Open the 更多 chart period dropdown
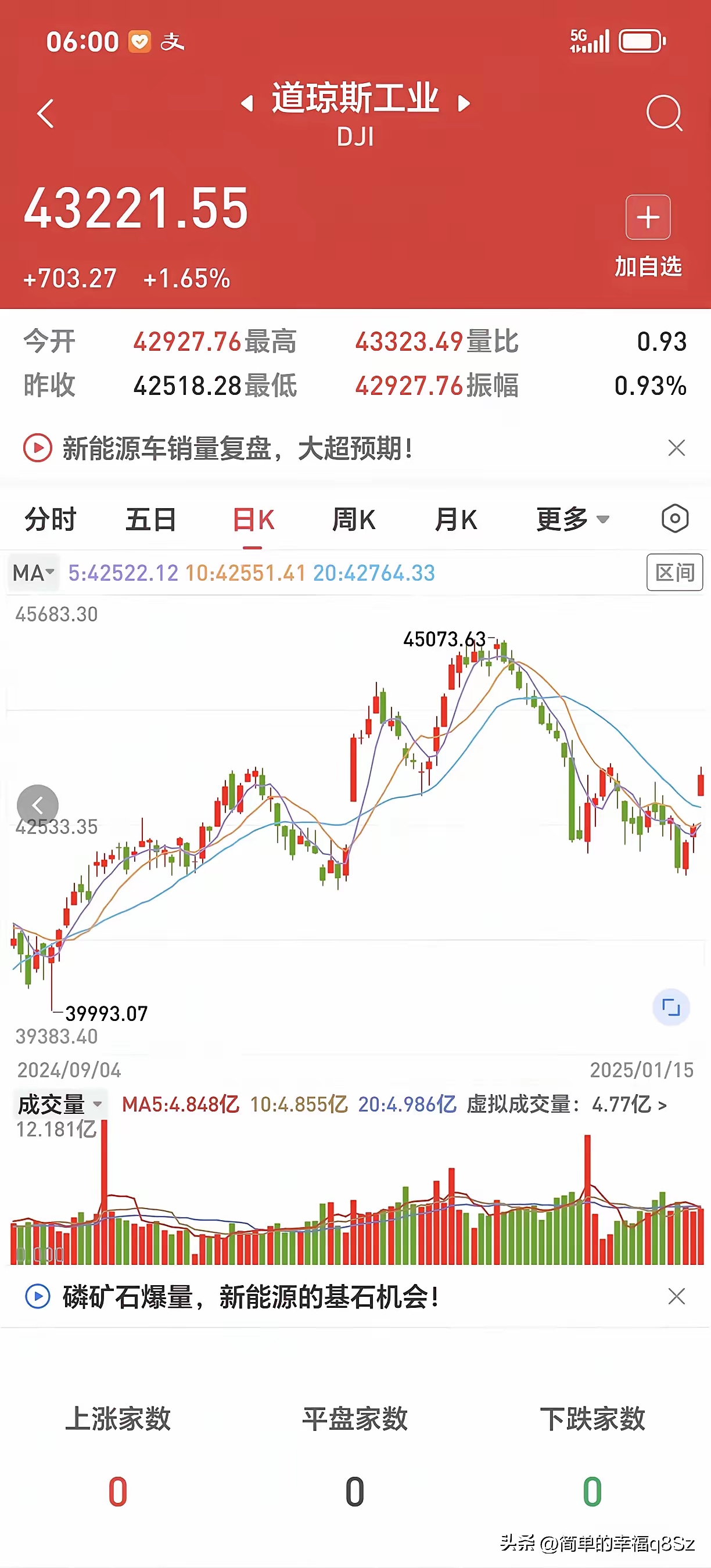711x1568 pixels. click(x=569, y=520)
